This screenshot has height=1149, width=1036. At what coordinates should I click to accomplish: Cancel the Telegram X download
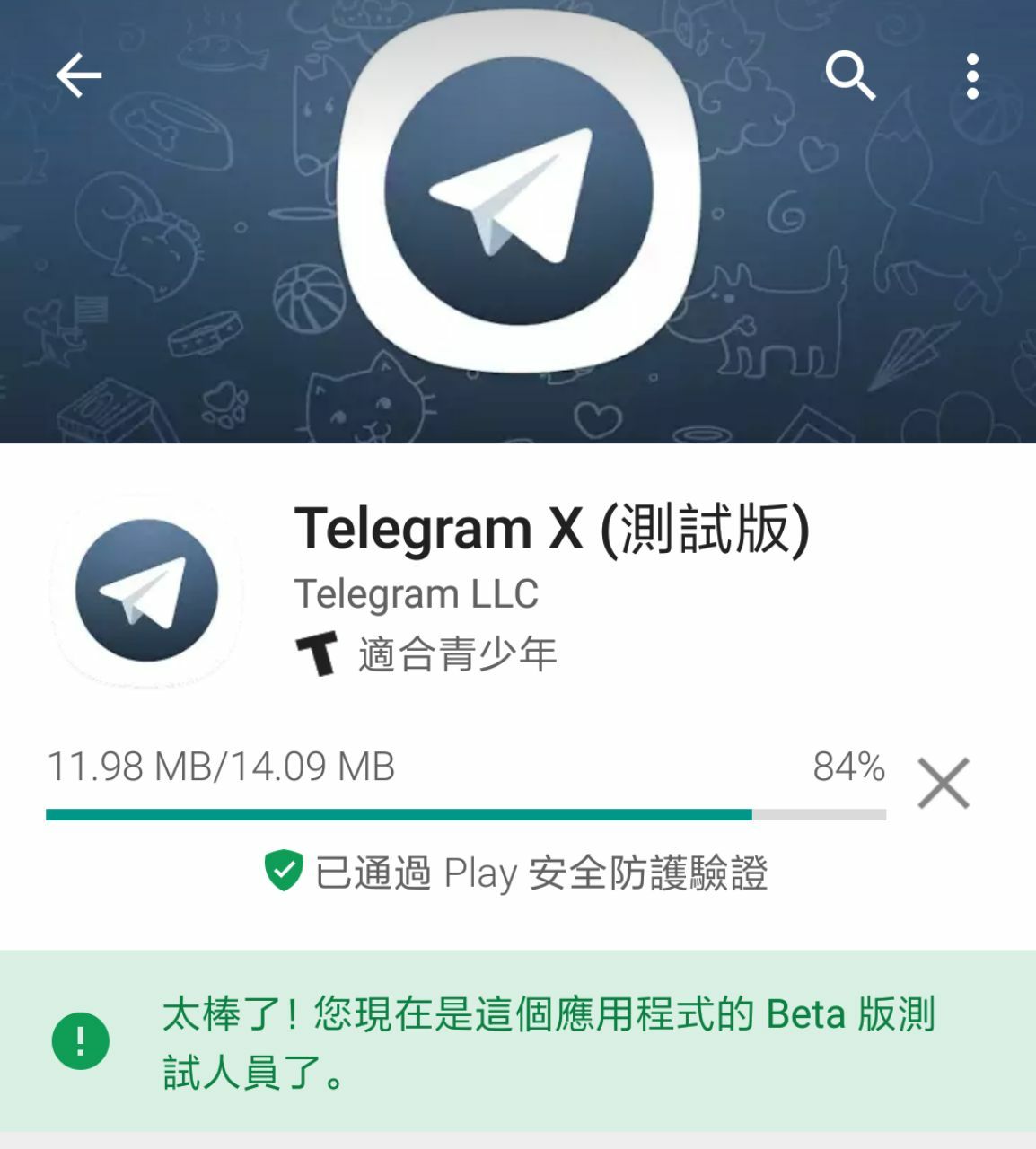point(943,784)
